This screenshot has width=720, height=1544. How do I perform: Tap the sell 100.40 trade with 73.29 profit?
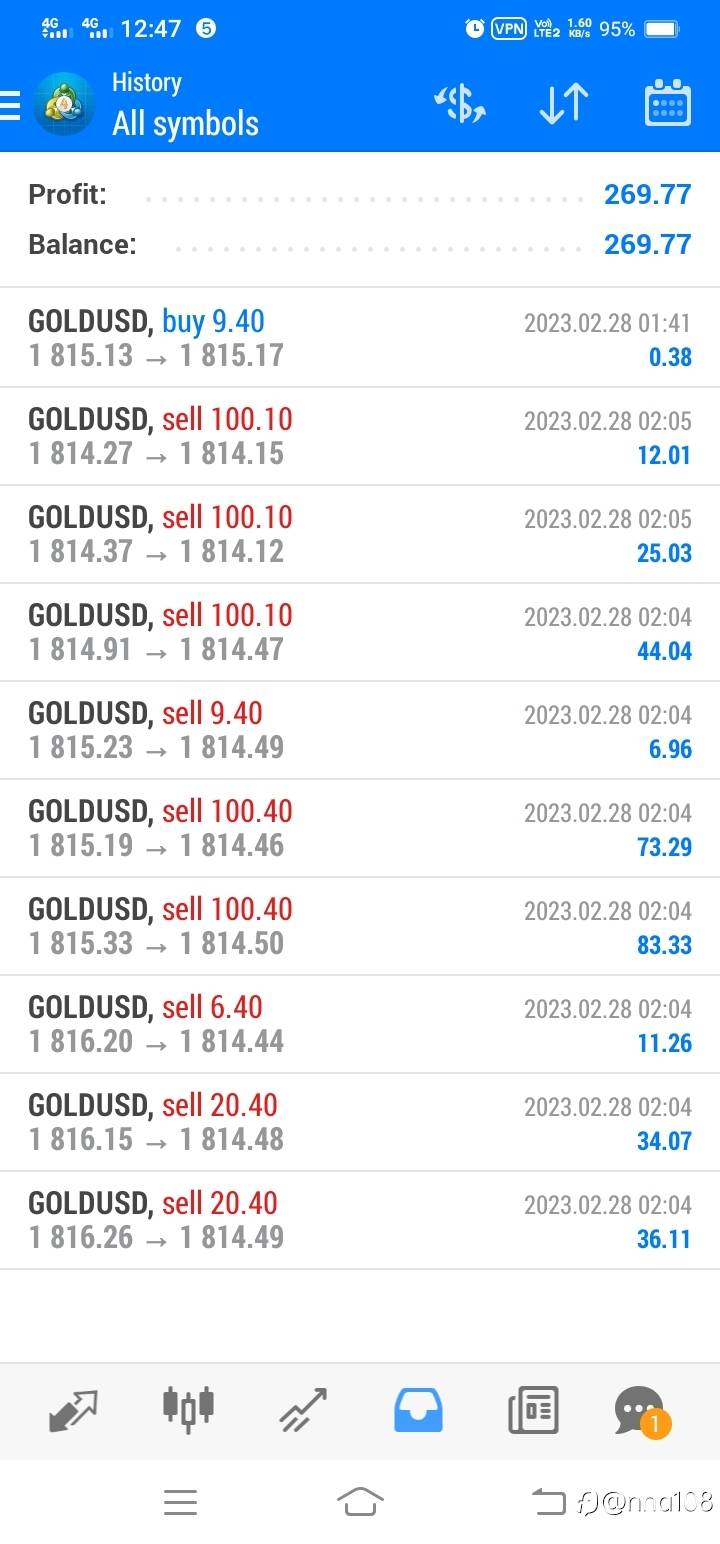click(360, 828)
